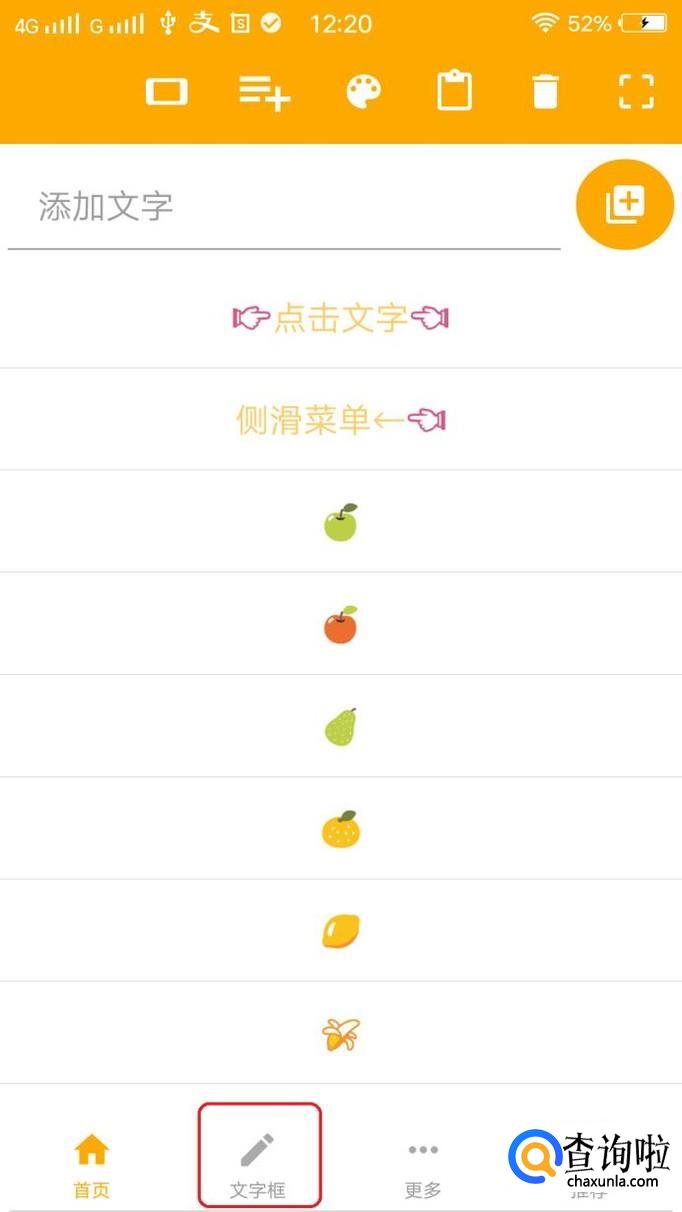Open the 更多 tab
This screenshot has height=1212, width=682.
coord(423,1165)
